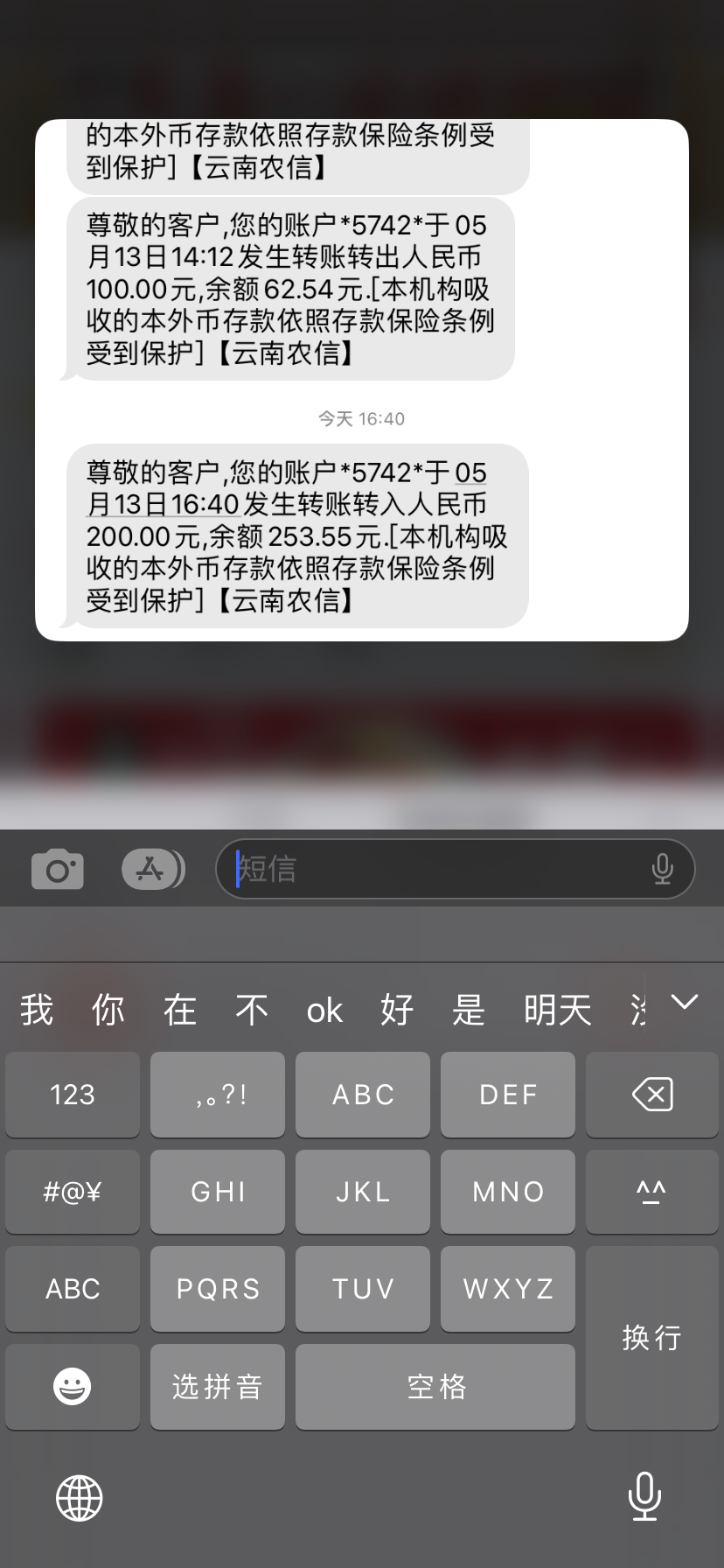The image size is (724, 1568).
Task: Open the emoji keyboard
Action: pyautogui.click(x=73, y=1387)
